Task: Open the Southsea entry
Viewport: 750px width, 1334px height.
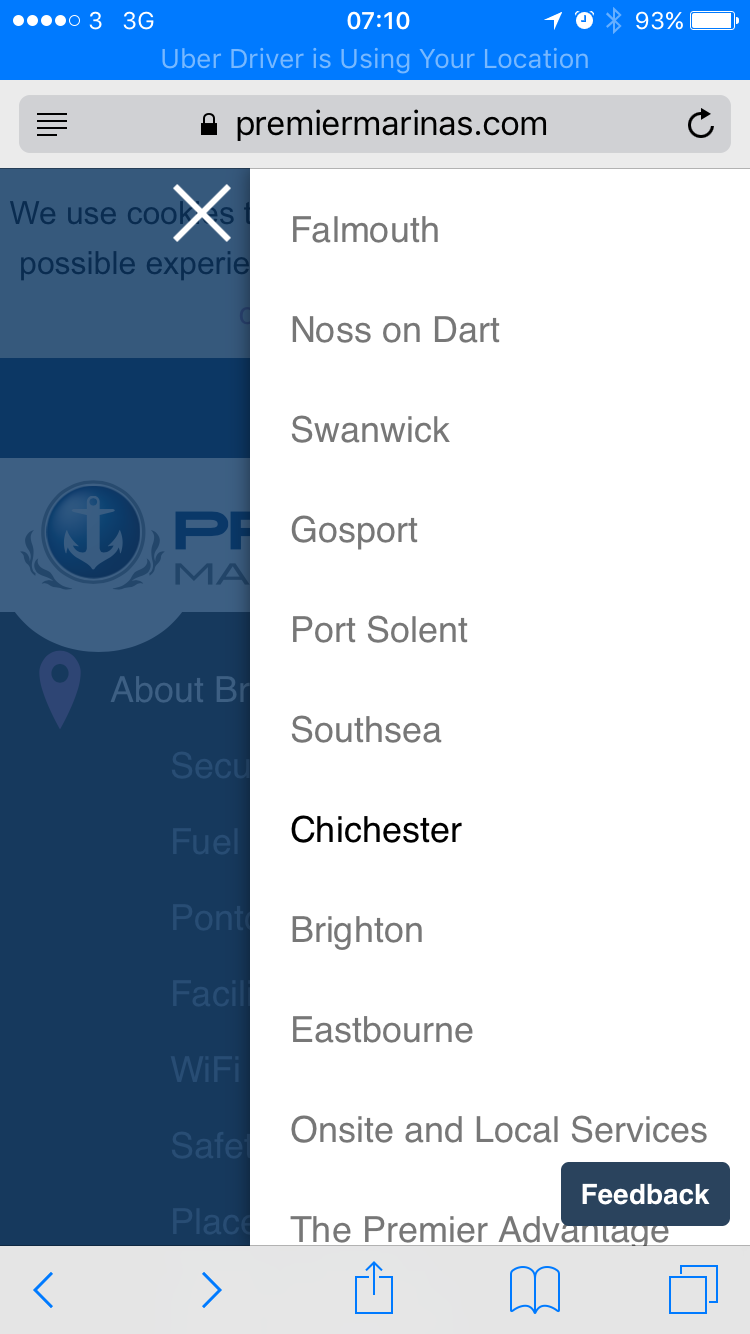Action: pos(366,730)
